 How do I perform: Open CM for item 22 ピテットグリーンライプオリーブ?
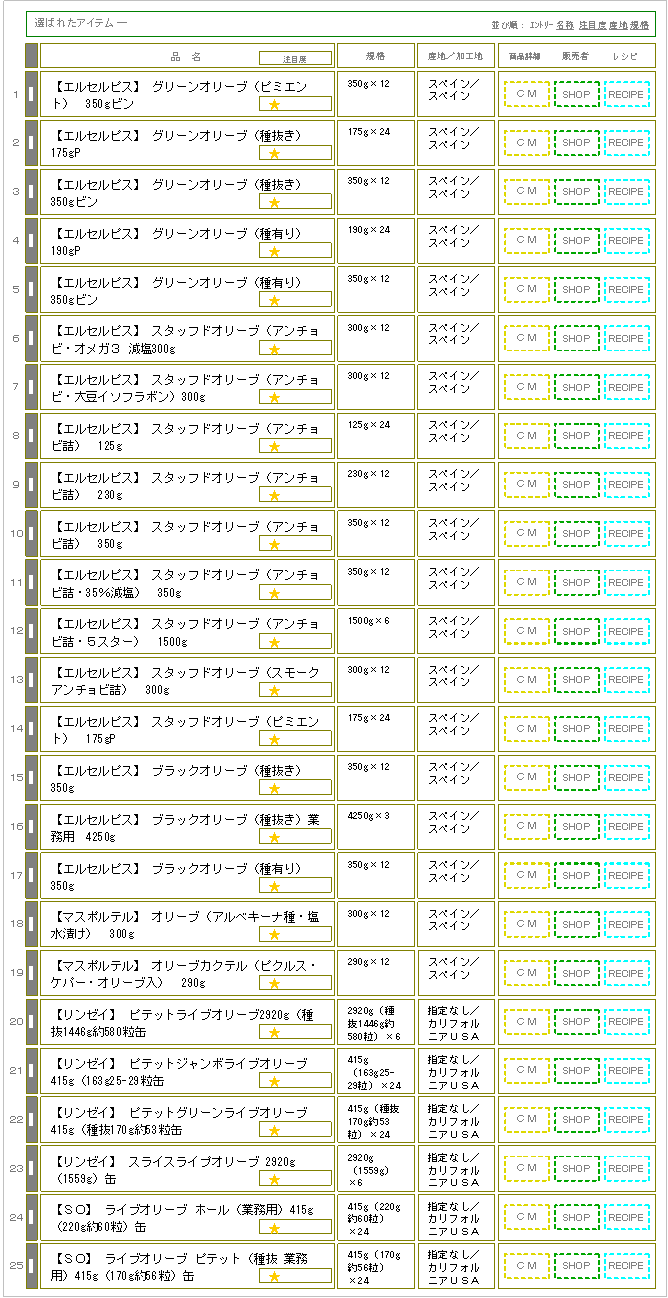pos(527,1120)
